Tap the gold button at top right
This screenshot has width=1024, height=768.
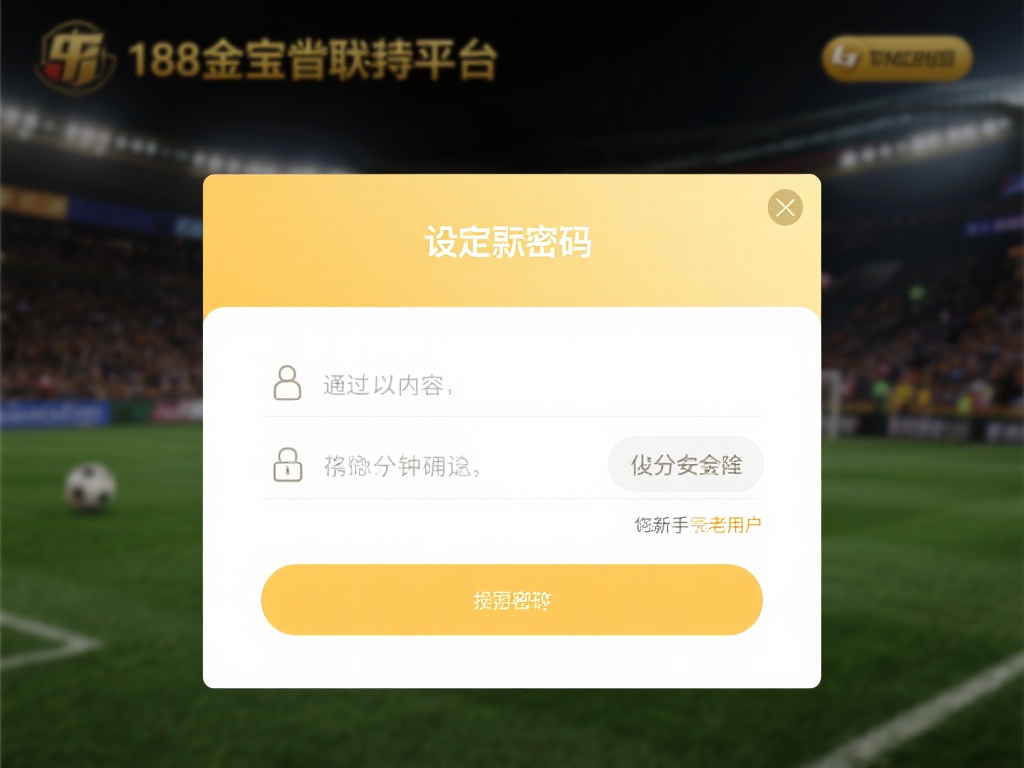[x=896, y=59]
